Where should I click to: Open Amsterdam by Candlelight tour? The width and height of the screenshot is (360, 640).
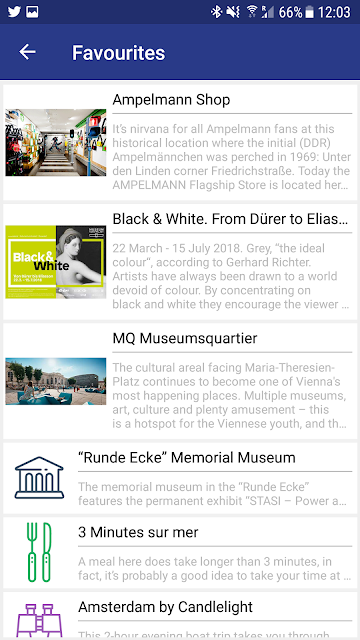coord(180,616)
